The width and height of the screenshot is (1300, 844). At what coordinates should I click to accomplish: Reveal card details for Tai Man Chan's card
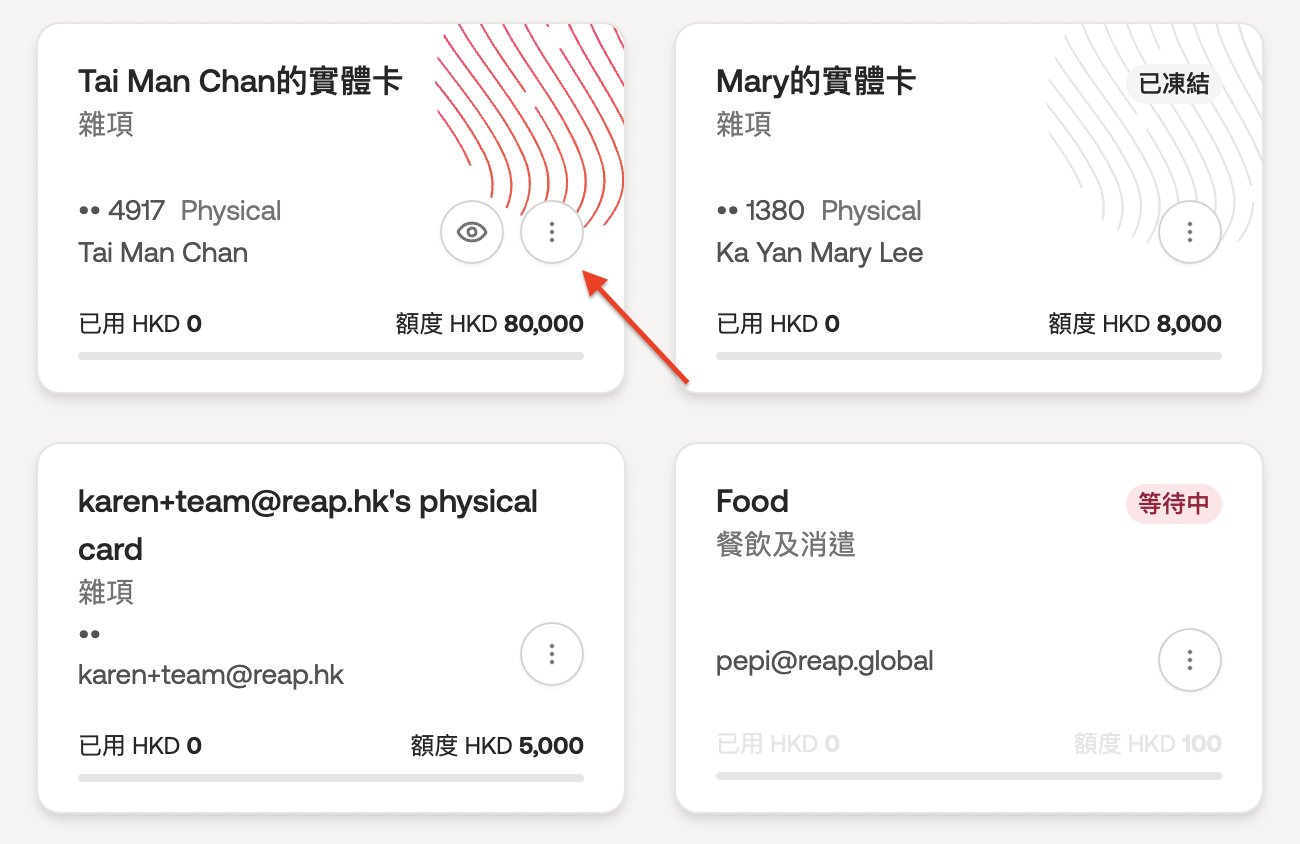pos(471,233)
